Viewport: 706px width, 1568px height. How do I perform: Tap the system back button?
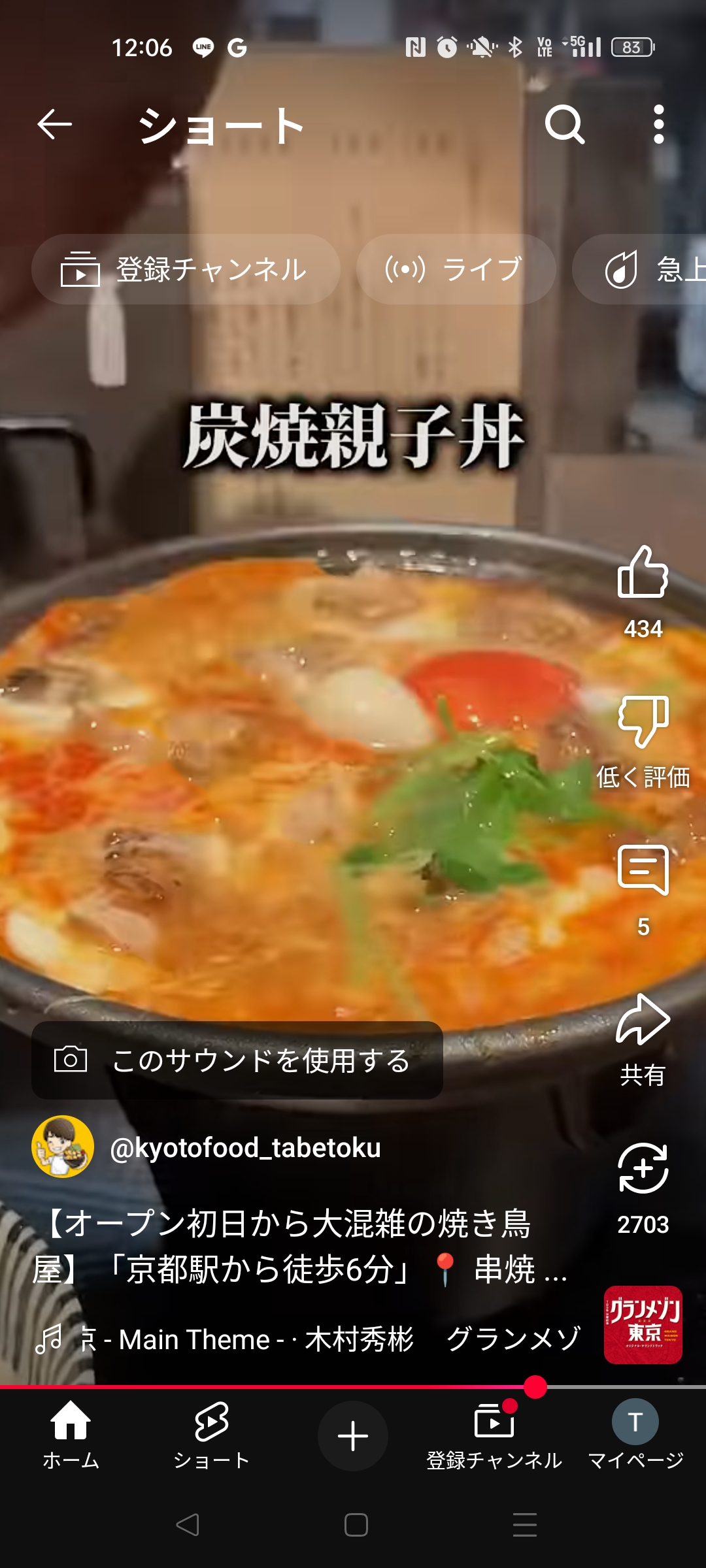point(188,1525)
